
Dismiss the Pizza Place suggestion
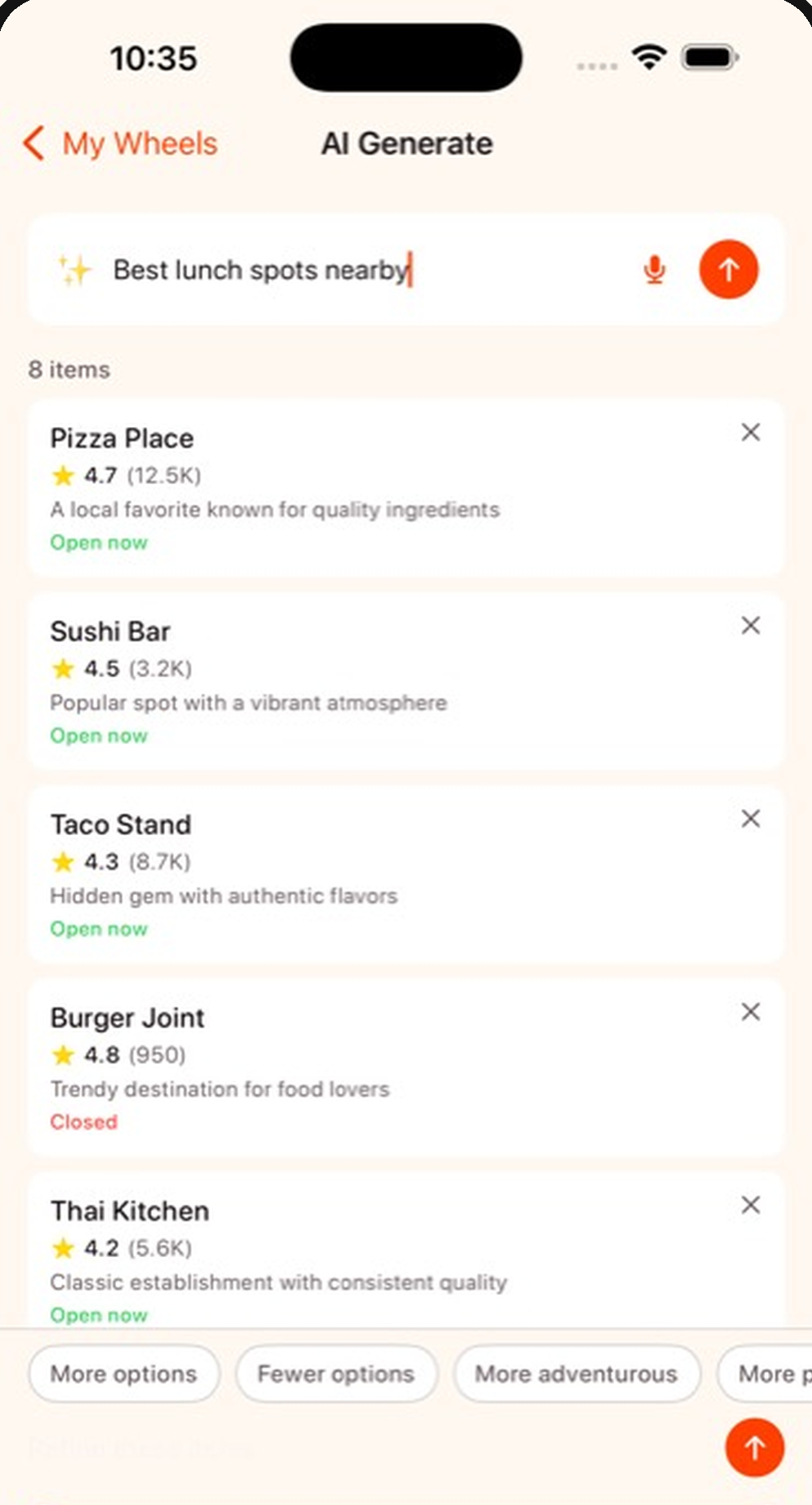click(750, 432)
